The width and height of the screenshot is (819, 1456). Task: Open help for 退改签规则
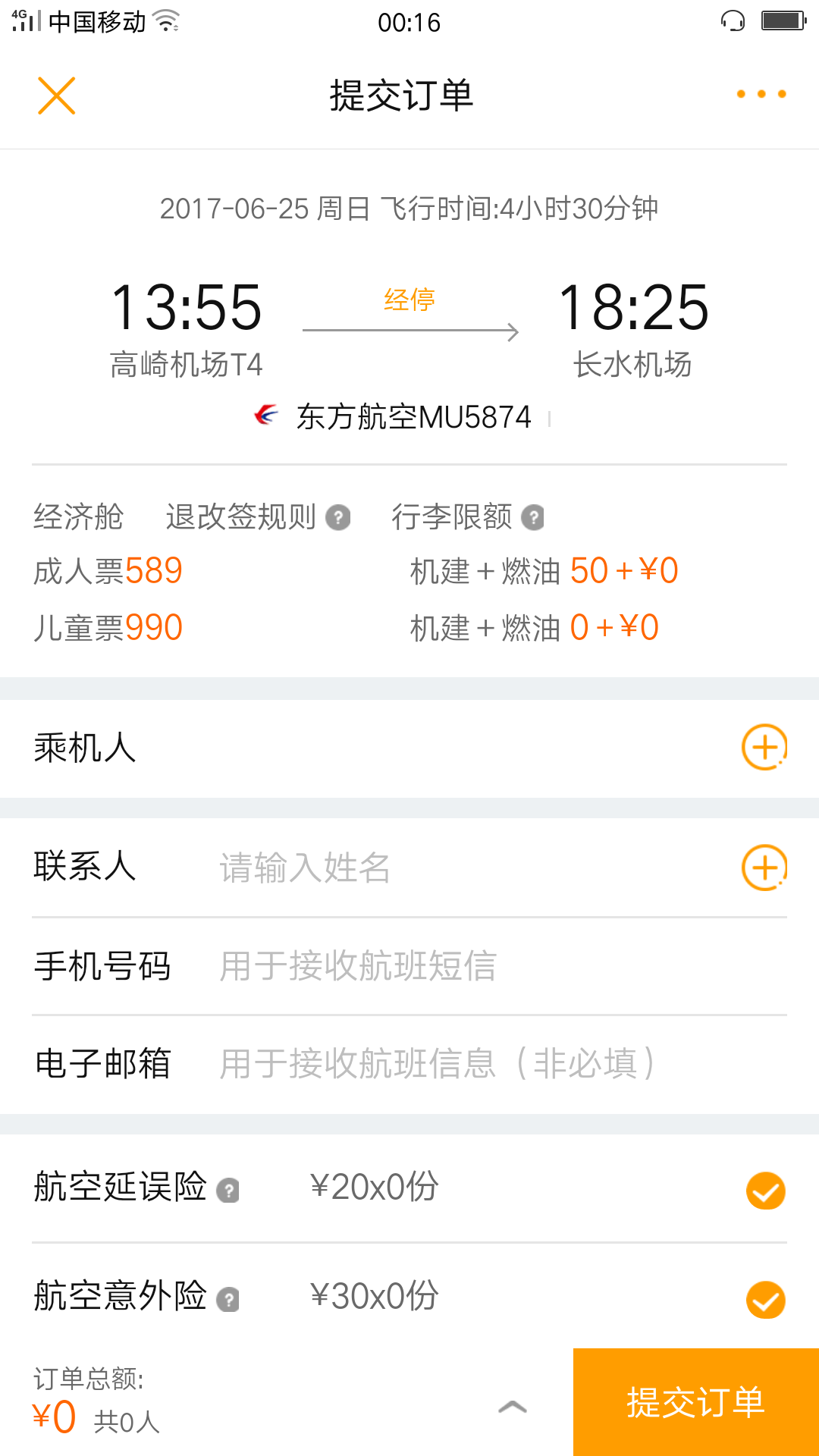coord(338,518)
